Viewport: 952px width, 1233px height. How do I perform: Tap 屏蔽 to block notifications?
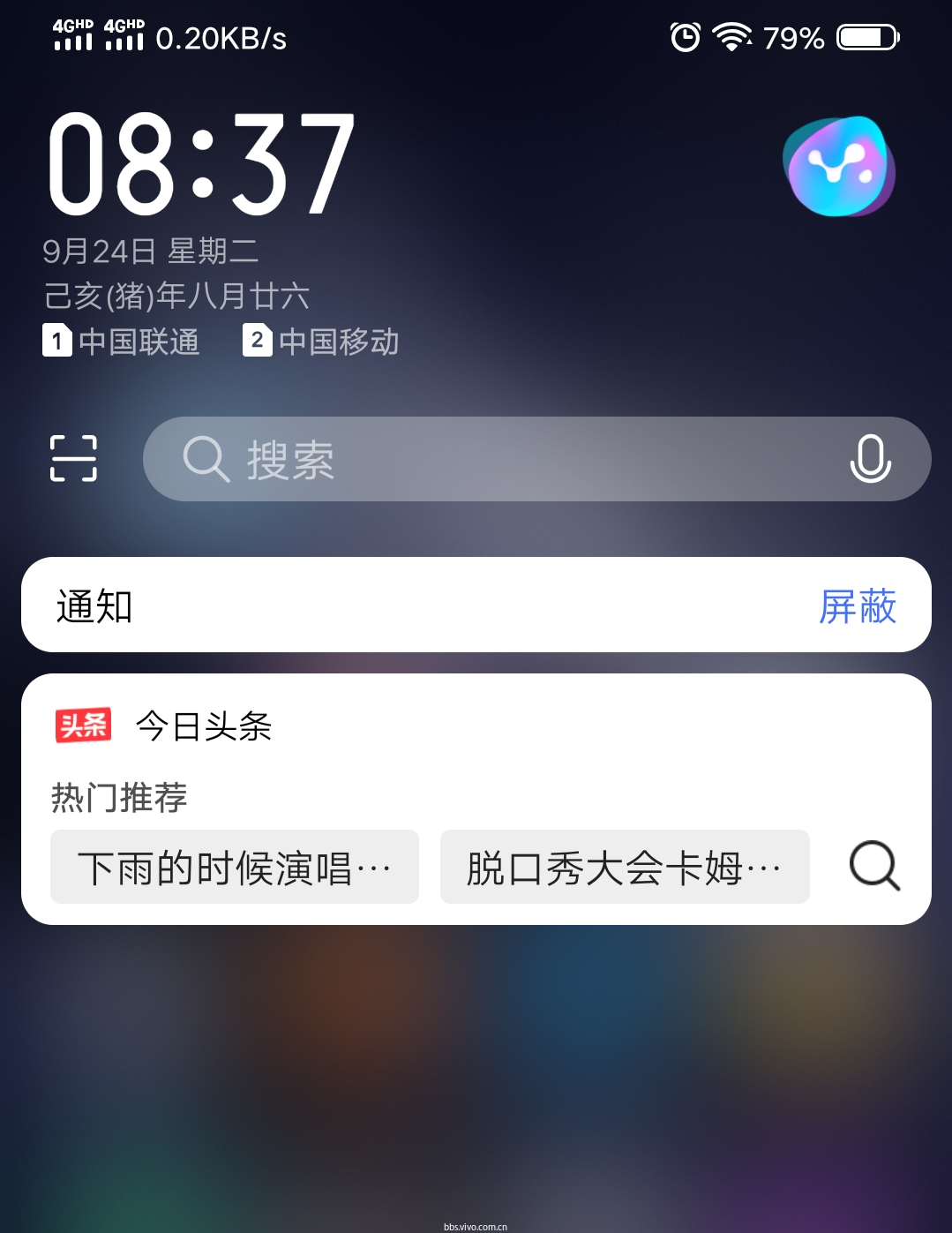coord(857,606)
